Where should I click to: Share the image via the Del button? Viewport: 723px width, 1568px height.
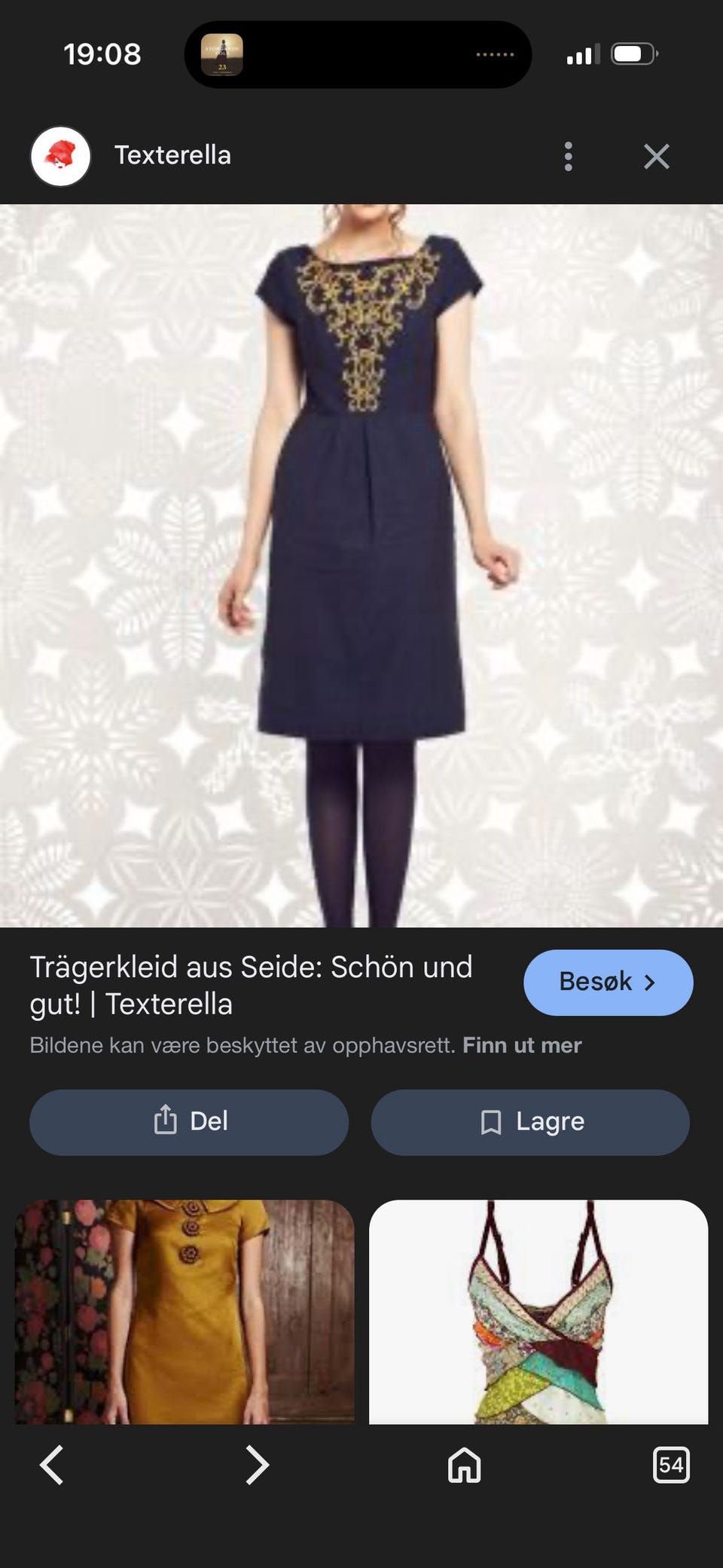(188, 1122)
